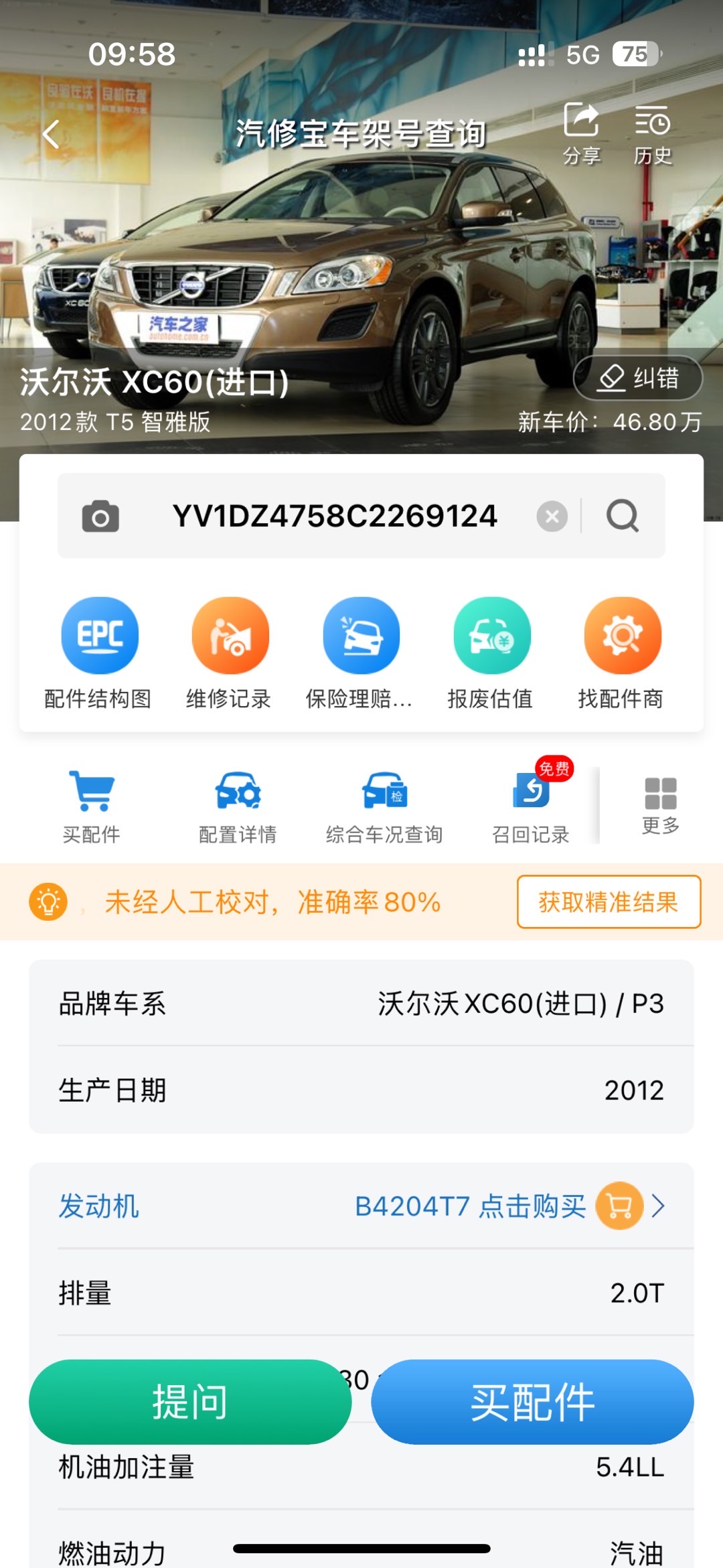723x1568 pixels.
Task: Tap 获取精准结果 for precise results
Action: (607, 903)
